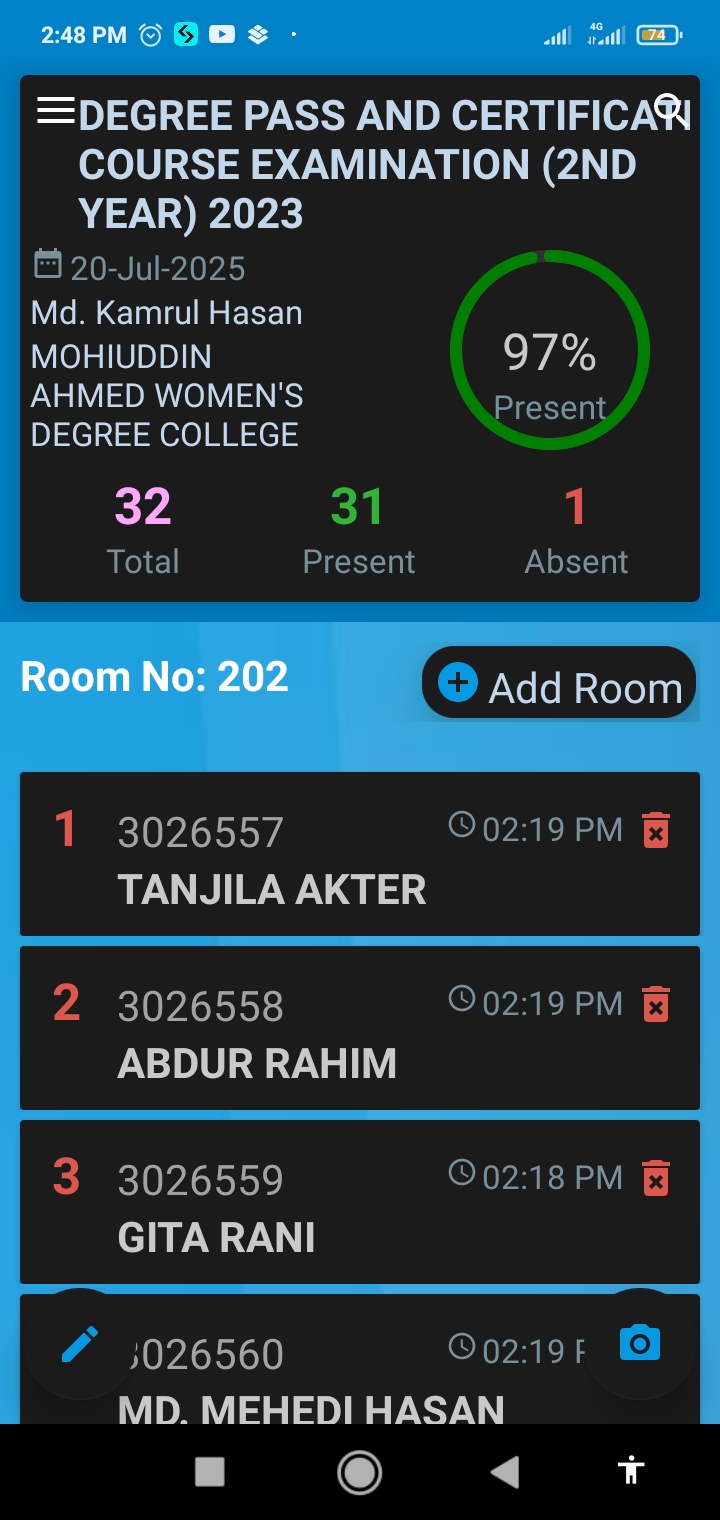
Task: Open Tanjila Akter's entry 3026557
Action: (x=360, y=854)
